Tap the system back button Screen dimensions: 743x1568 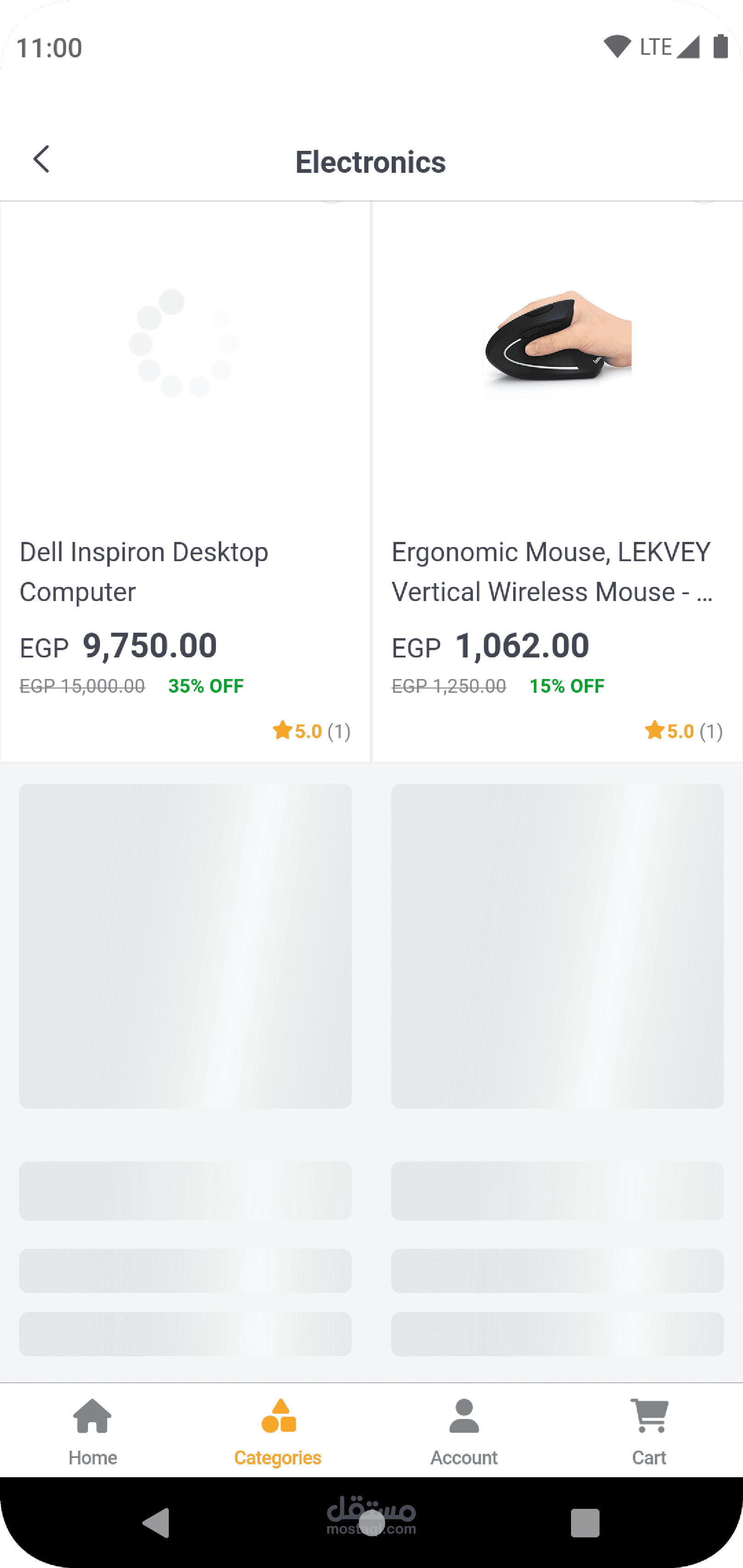tap(156, 1523)
